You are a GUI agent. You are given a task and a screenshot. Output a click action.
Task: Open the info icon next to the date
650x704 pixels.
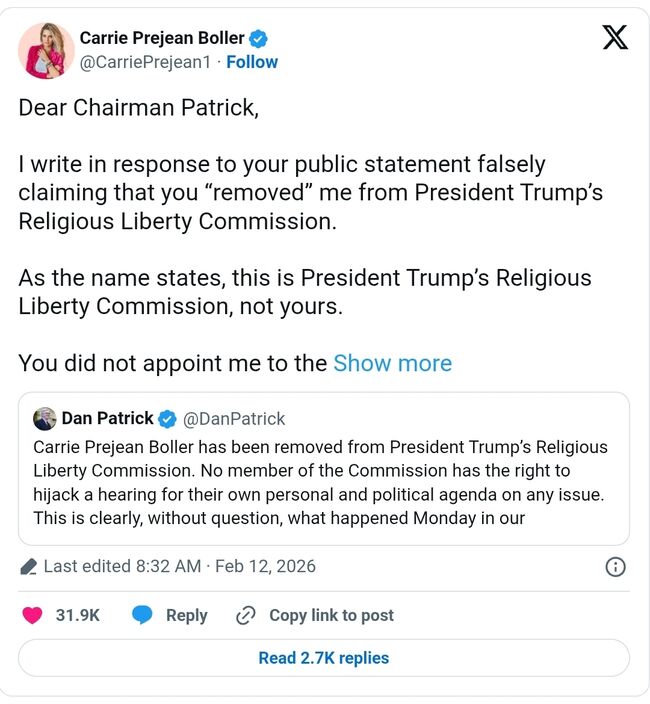(x=616, y=567)
